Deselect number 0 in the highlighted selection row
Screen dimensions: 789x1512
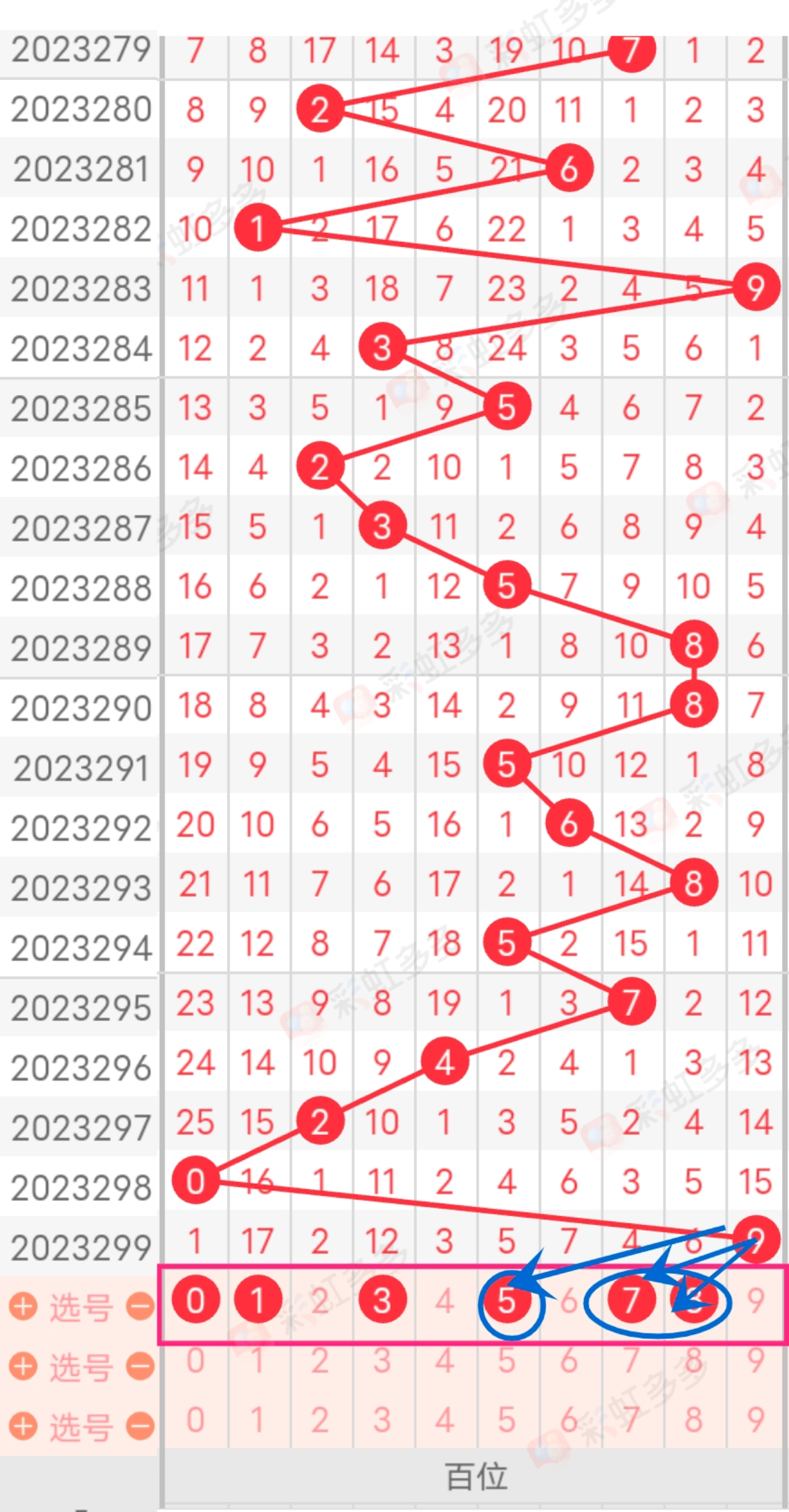point(195,1301)
